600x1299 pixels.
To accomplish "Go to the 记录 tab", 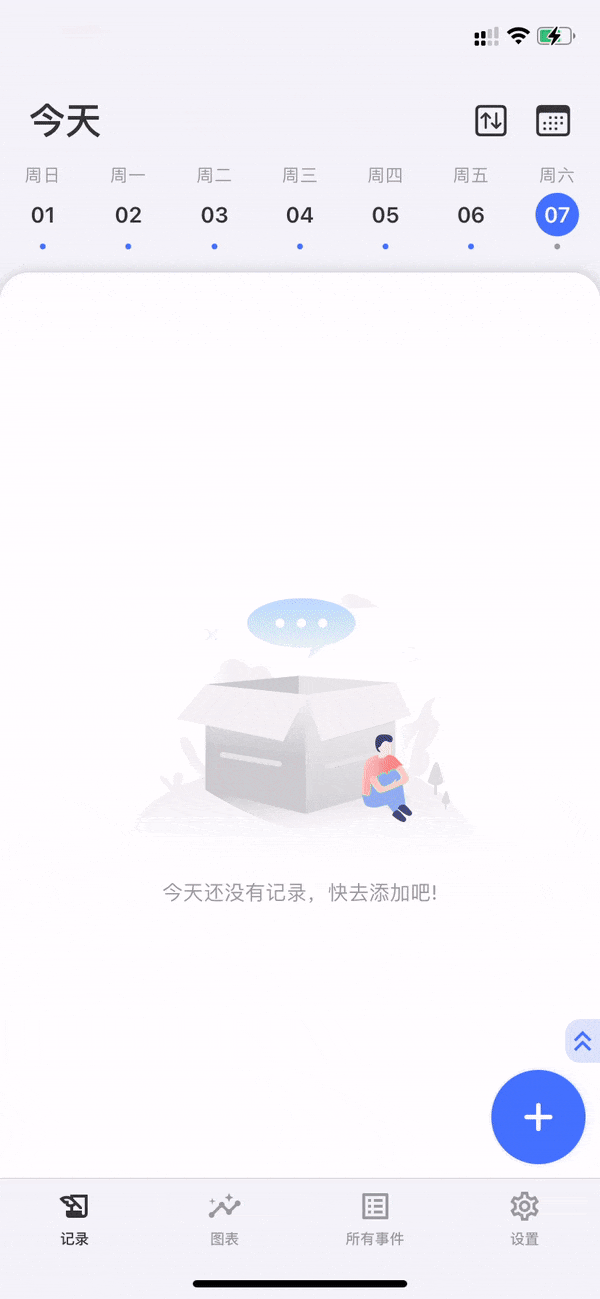I will pyautogui.click(x=75, y=1219).
